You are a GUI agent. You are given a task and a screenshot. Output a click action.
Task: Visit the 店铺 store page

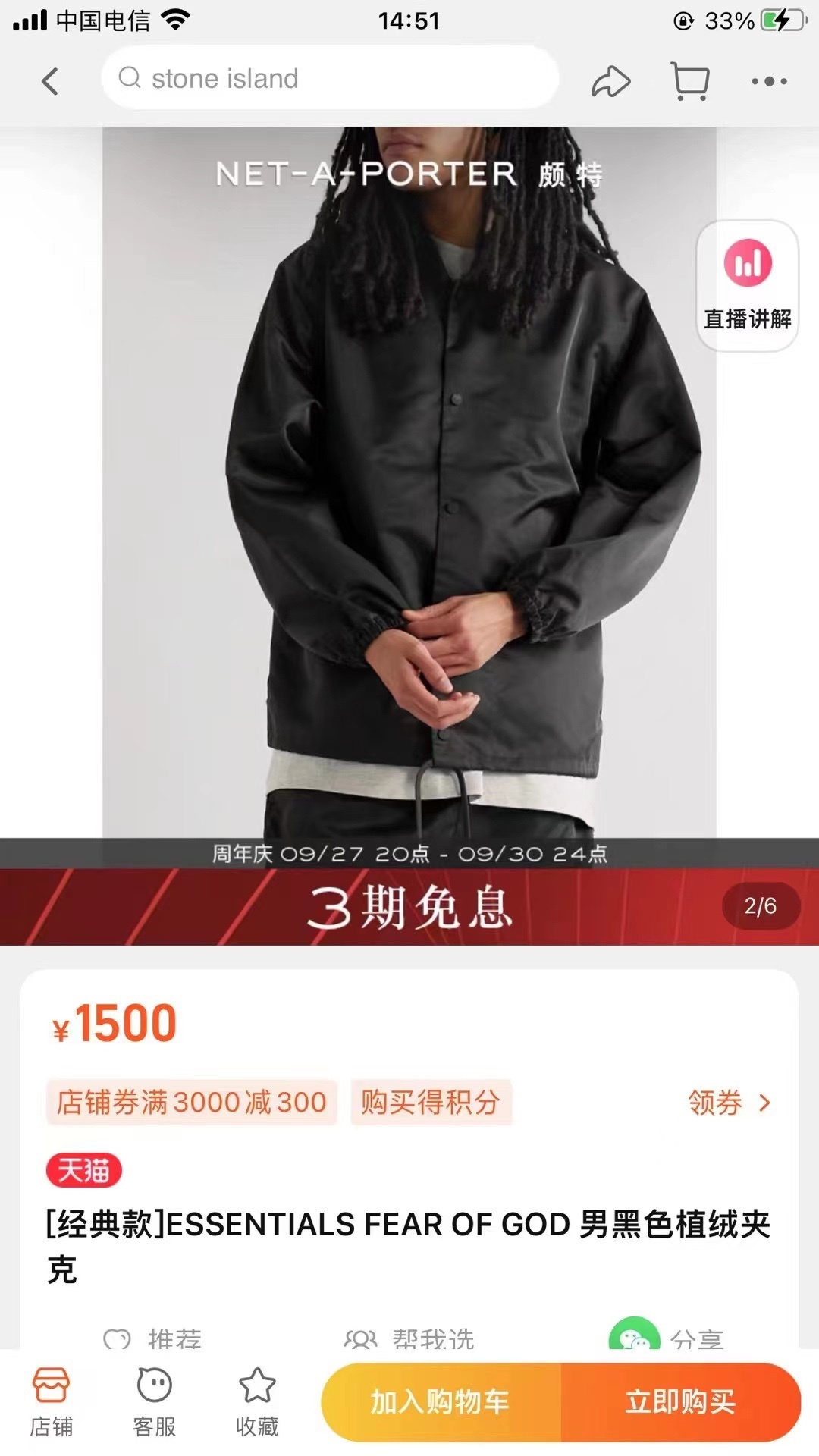point(51,1401)
